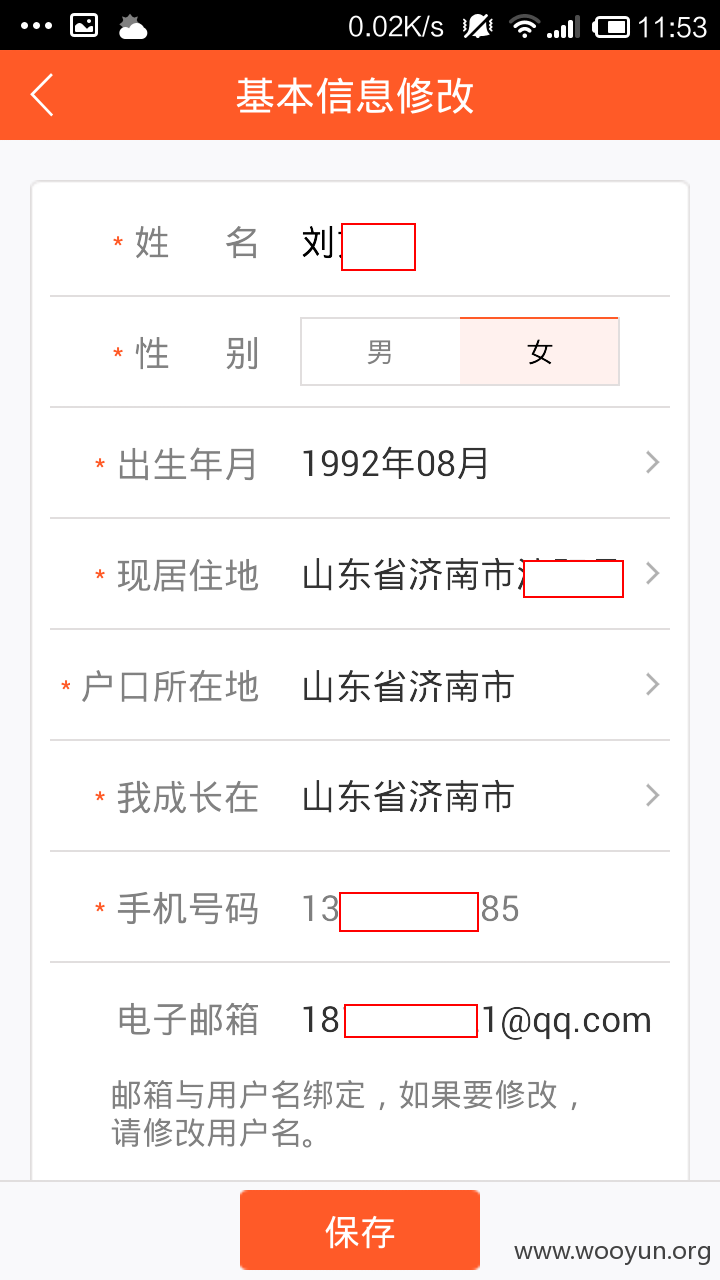Go back using the top-left arrow
720x1280 pixels.
[42, 95]
